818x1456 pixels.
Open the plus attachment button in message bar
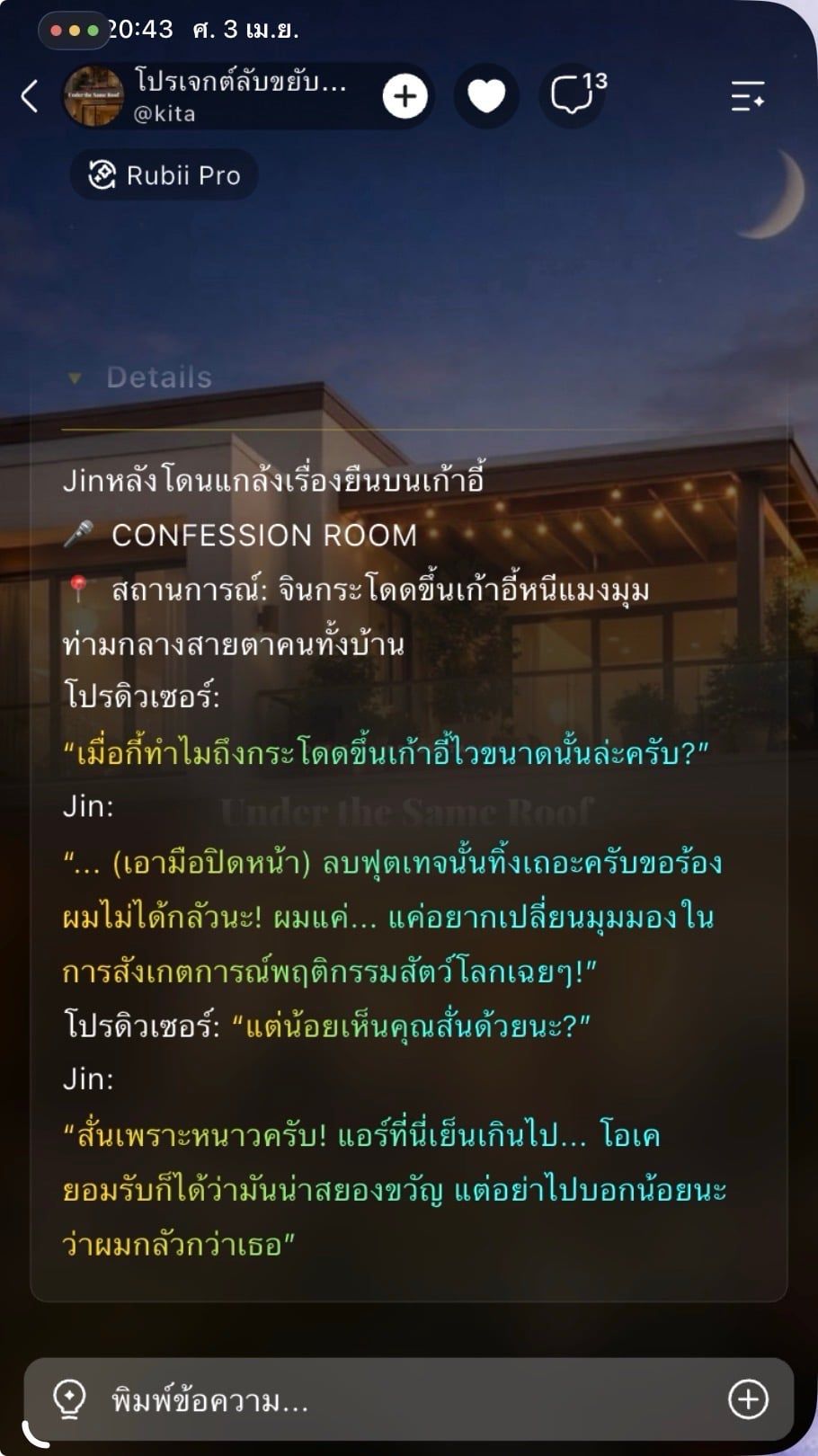tap(748, 1399)
